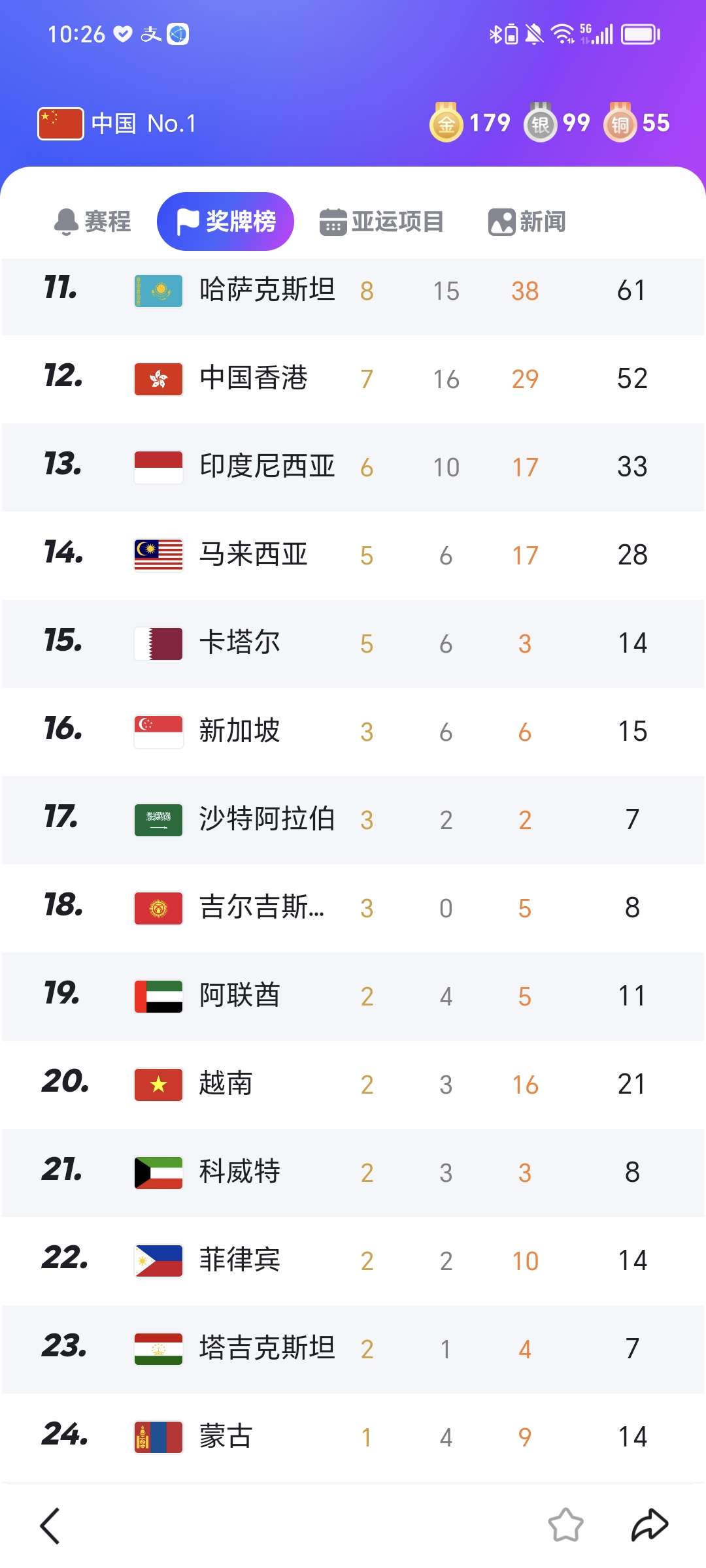View 沙特阿拉伯 medal details

click(353, 820)
